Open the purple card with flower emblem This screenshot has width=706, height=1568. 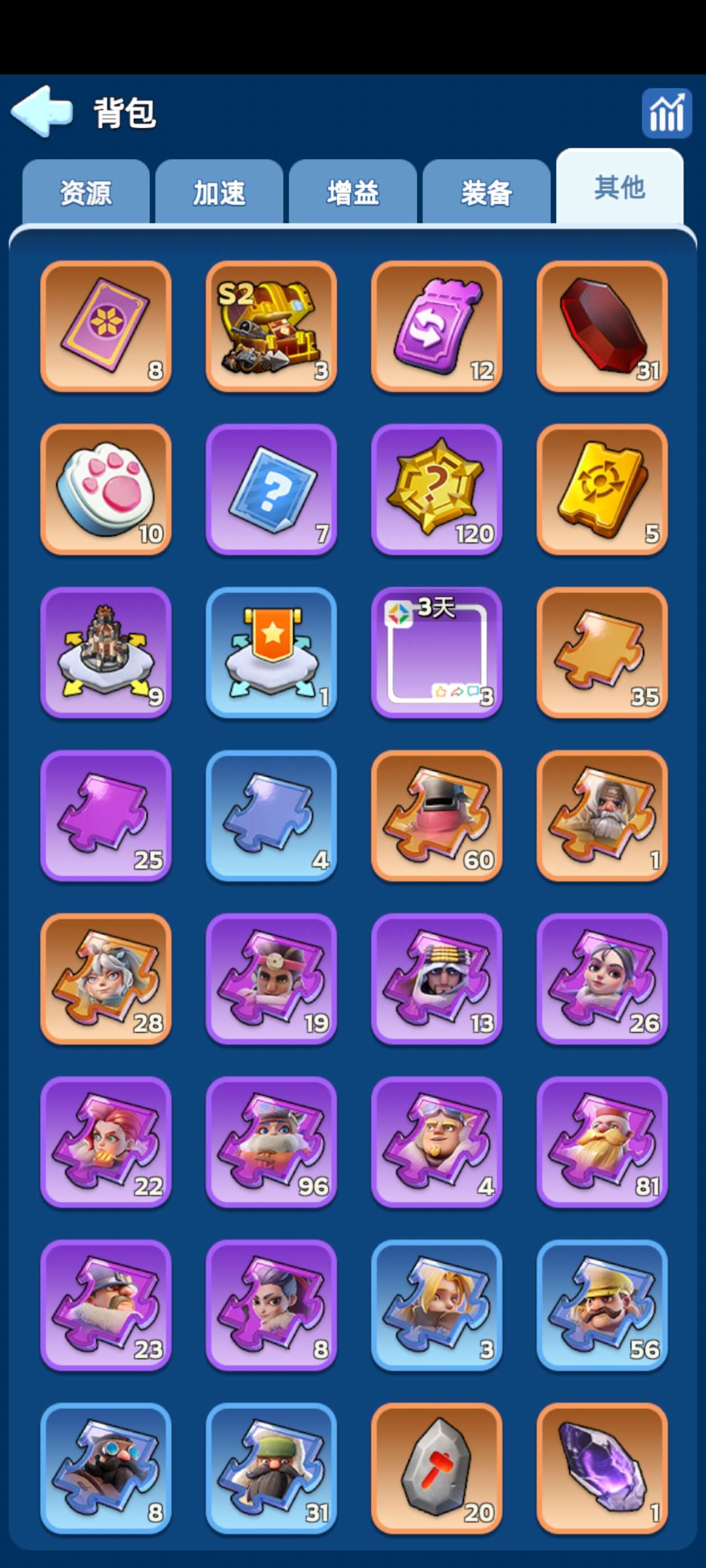point(106,326)
